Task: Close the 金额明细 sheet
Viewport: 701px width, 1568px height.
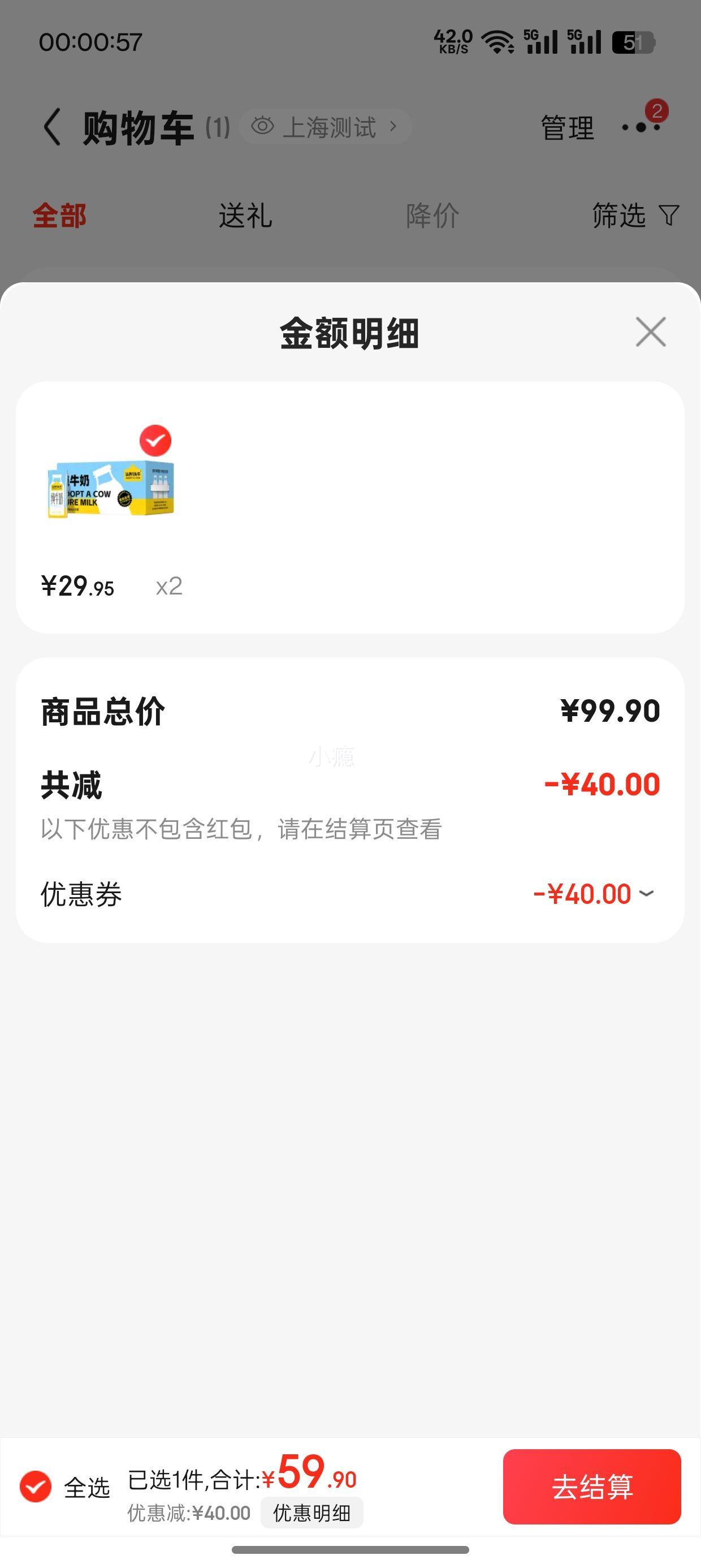Action: click(x=651, y=331)
